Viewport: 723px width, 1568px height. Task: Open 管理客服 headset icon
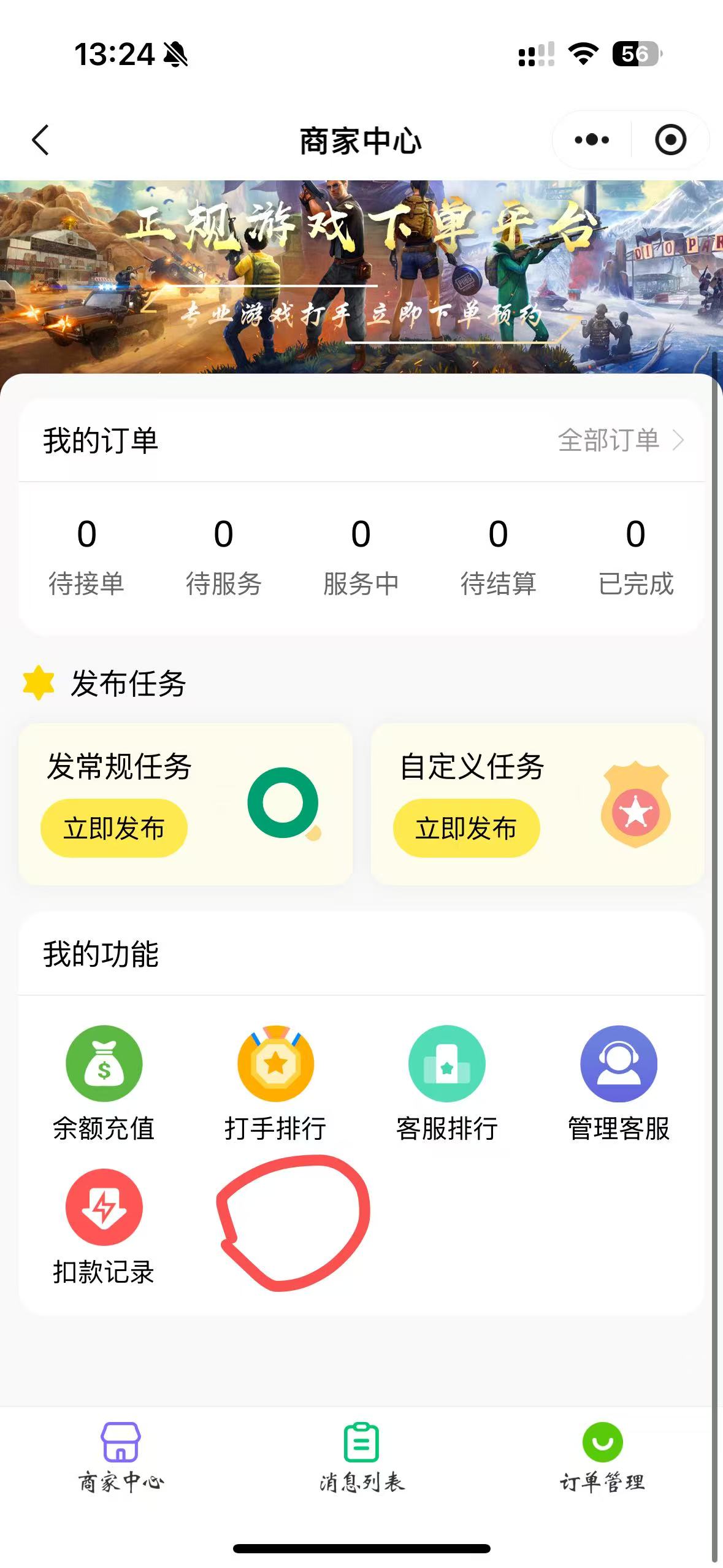(x=618, y=1064)
